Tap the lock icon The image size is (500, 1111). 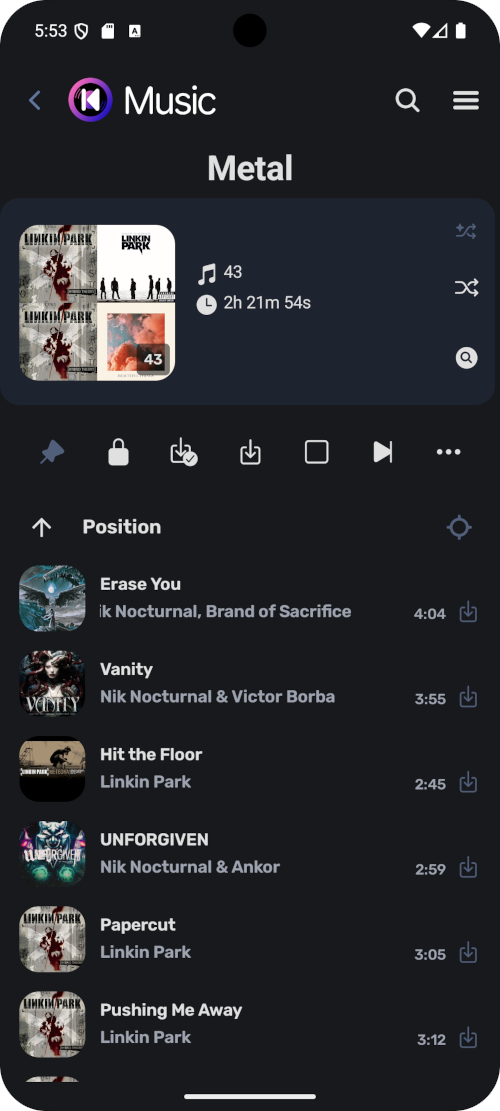pos(118,452)
